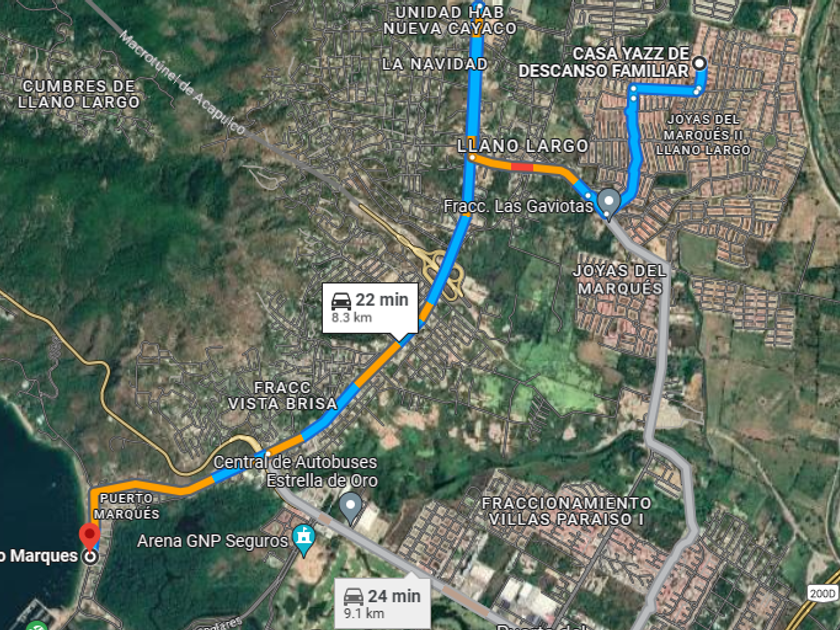Image resolution: width=840 pixels, height=630 pixels.
Task: Tap the red destination pin at Puerto Marques
Action: 89,535
